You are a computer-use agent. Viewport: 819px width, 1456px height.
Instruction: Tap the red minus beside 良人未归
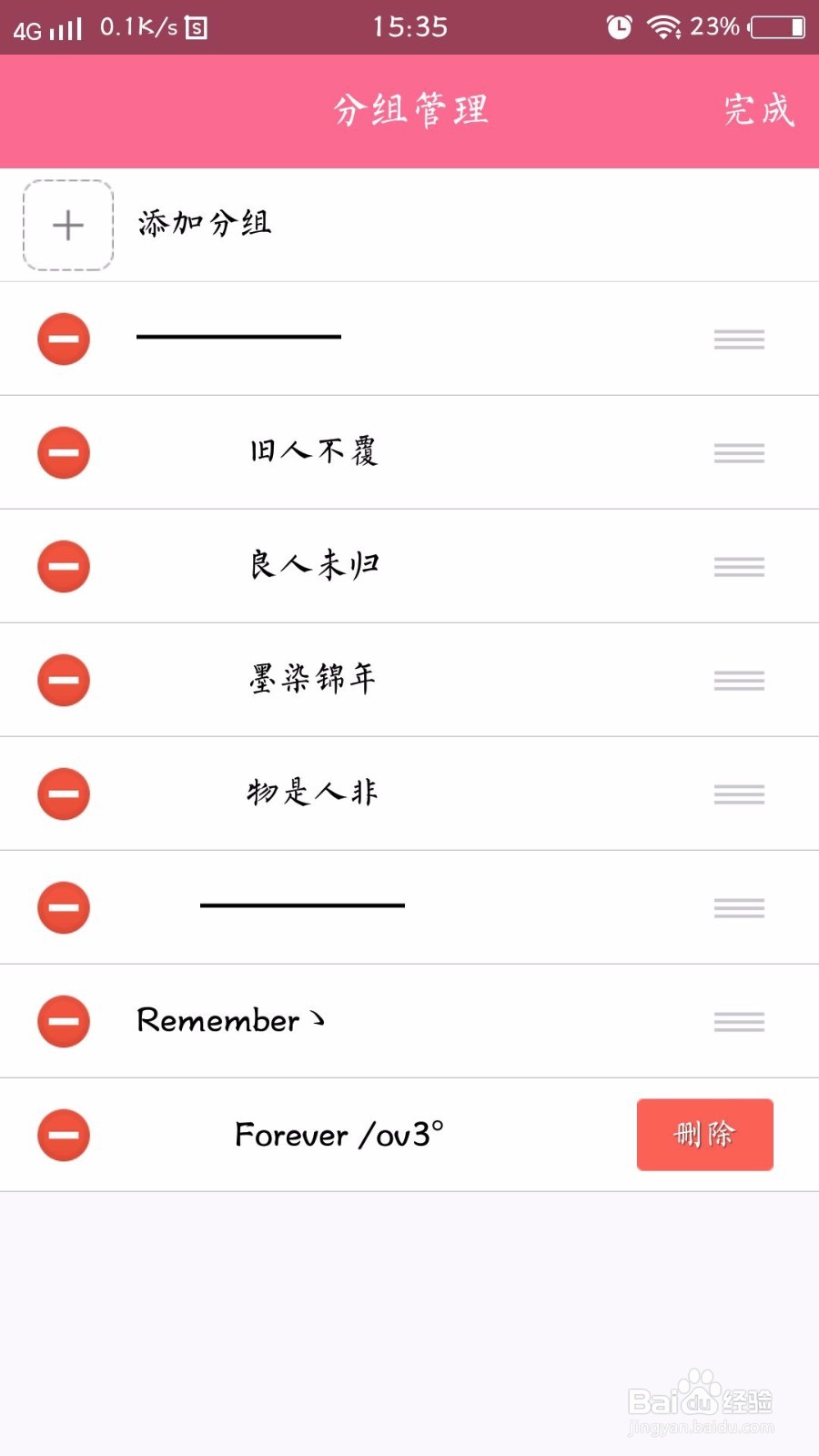[64, 566]
